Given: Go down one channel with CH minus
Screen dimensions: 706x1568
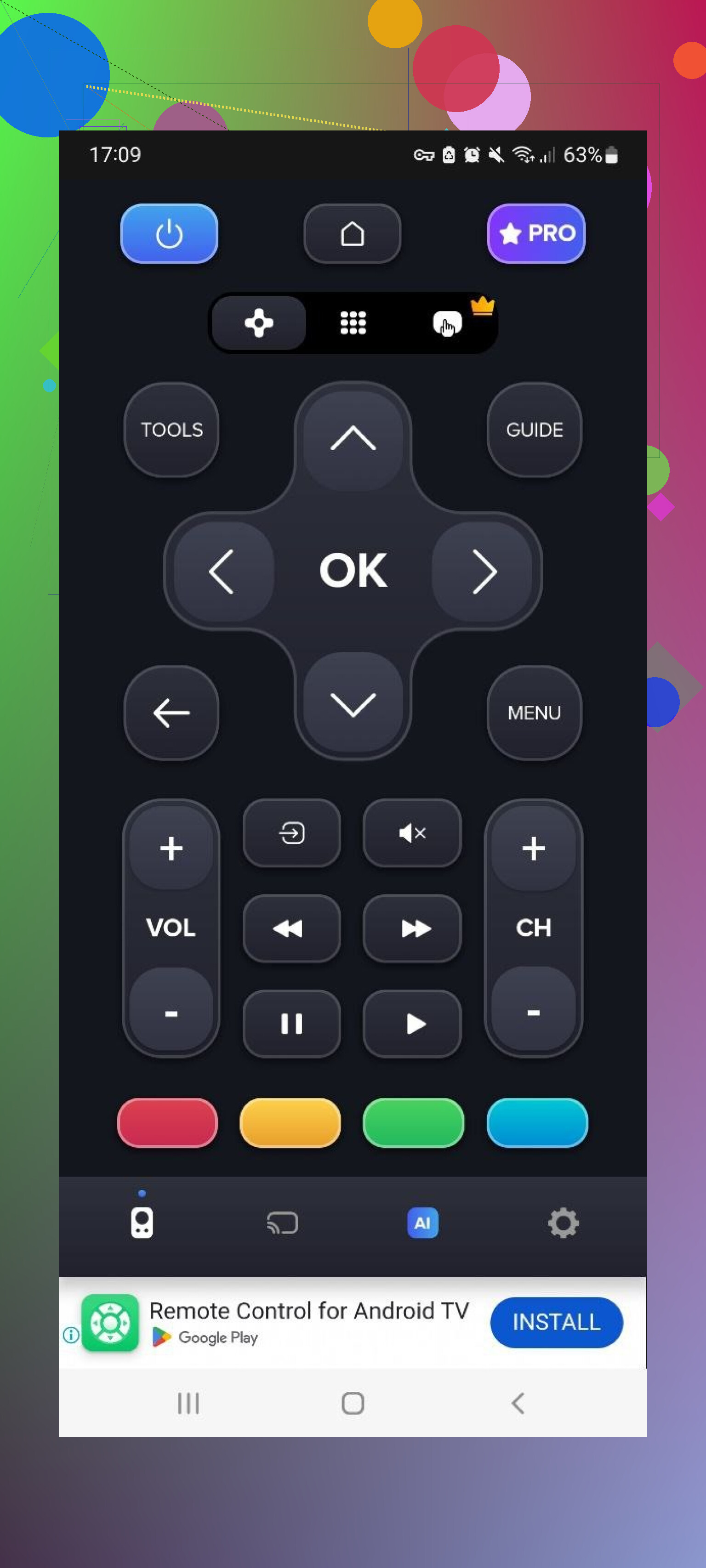Looking at the screenshot, I should (x=533, y=1012).
